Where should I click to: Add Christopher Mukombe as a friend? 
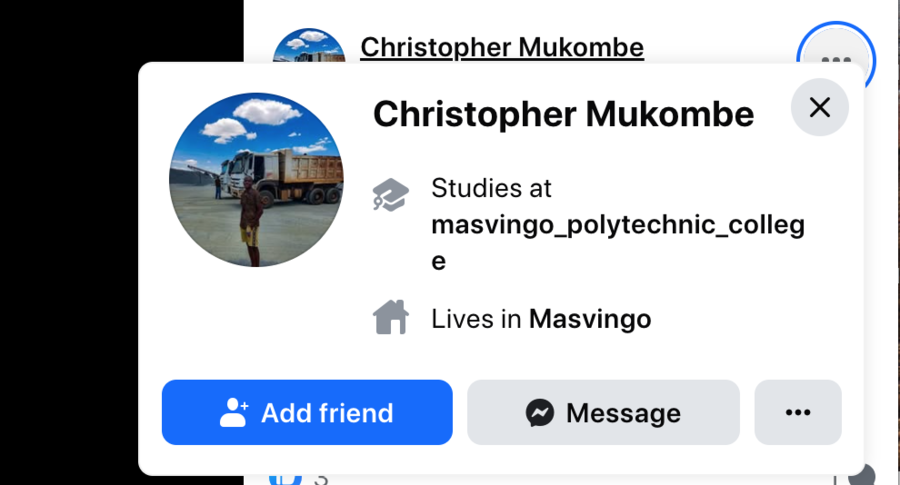point(307,412)
